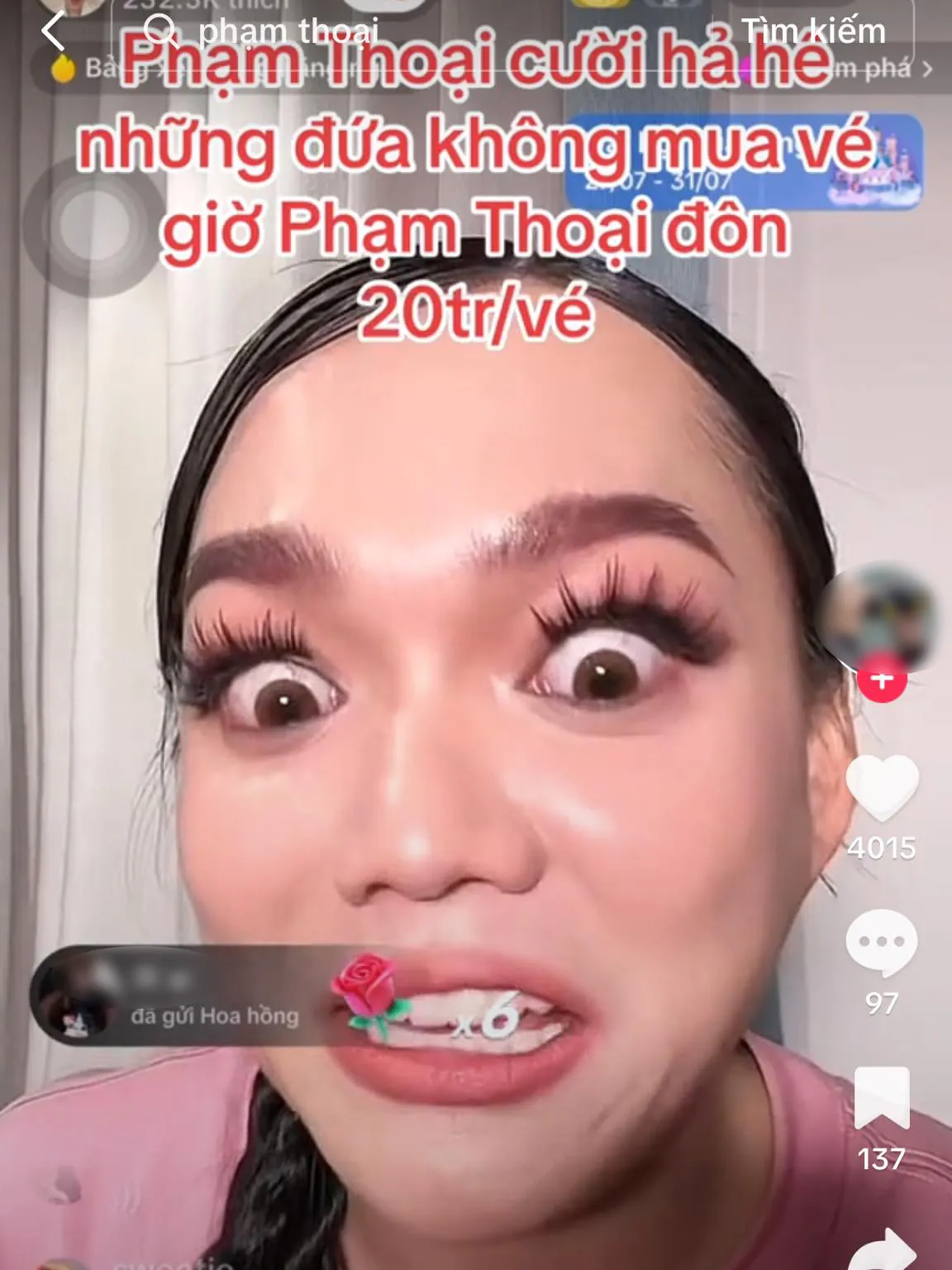Image resolution: width=952 pixels, height=1270 pixels.
Task: Like this video with the heart icon
Action: point(882,788)
